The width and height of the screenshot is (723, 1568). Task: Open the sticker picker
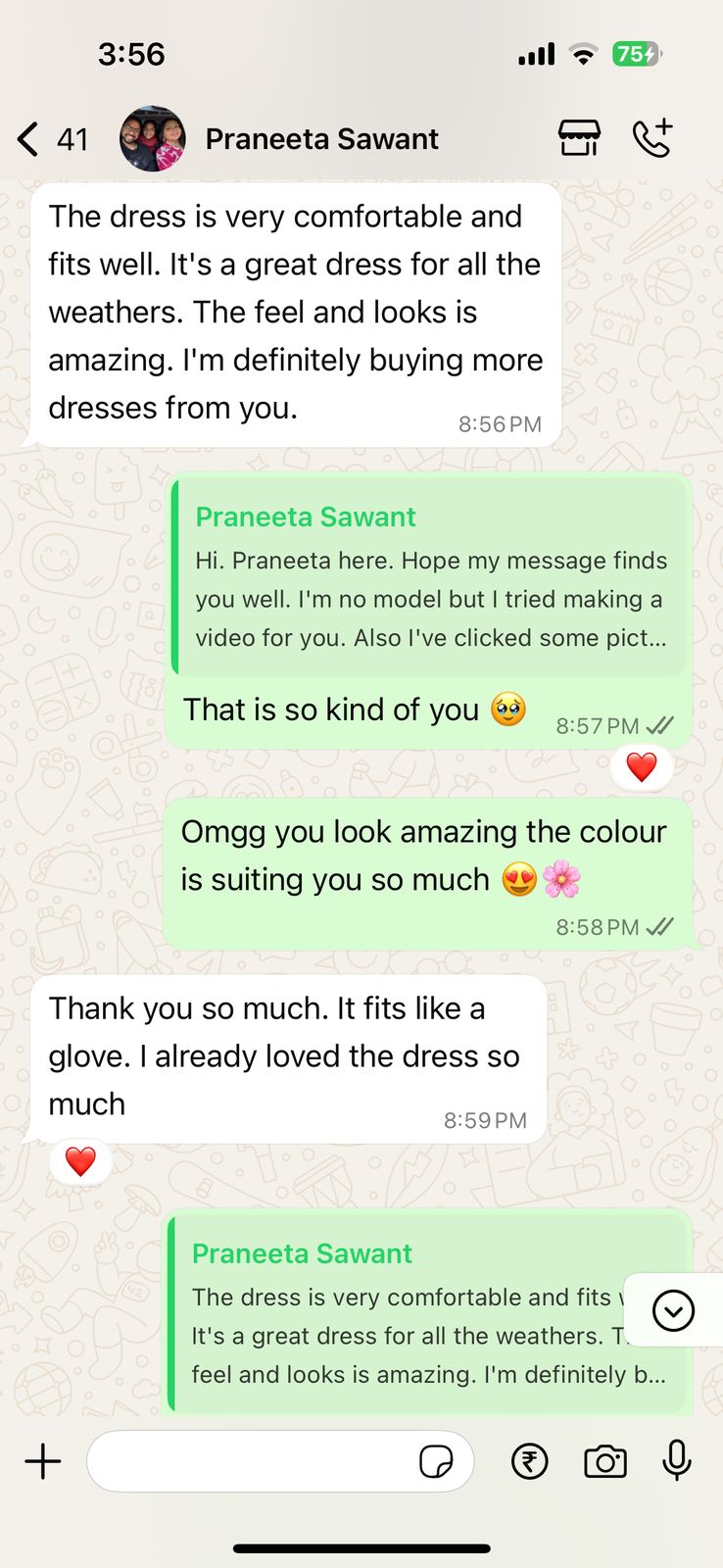pyautogui.click(x=436, y=1461)
